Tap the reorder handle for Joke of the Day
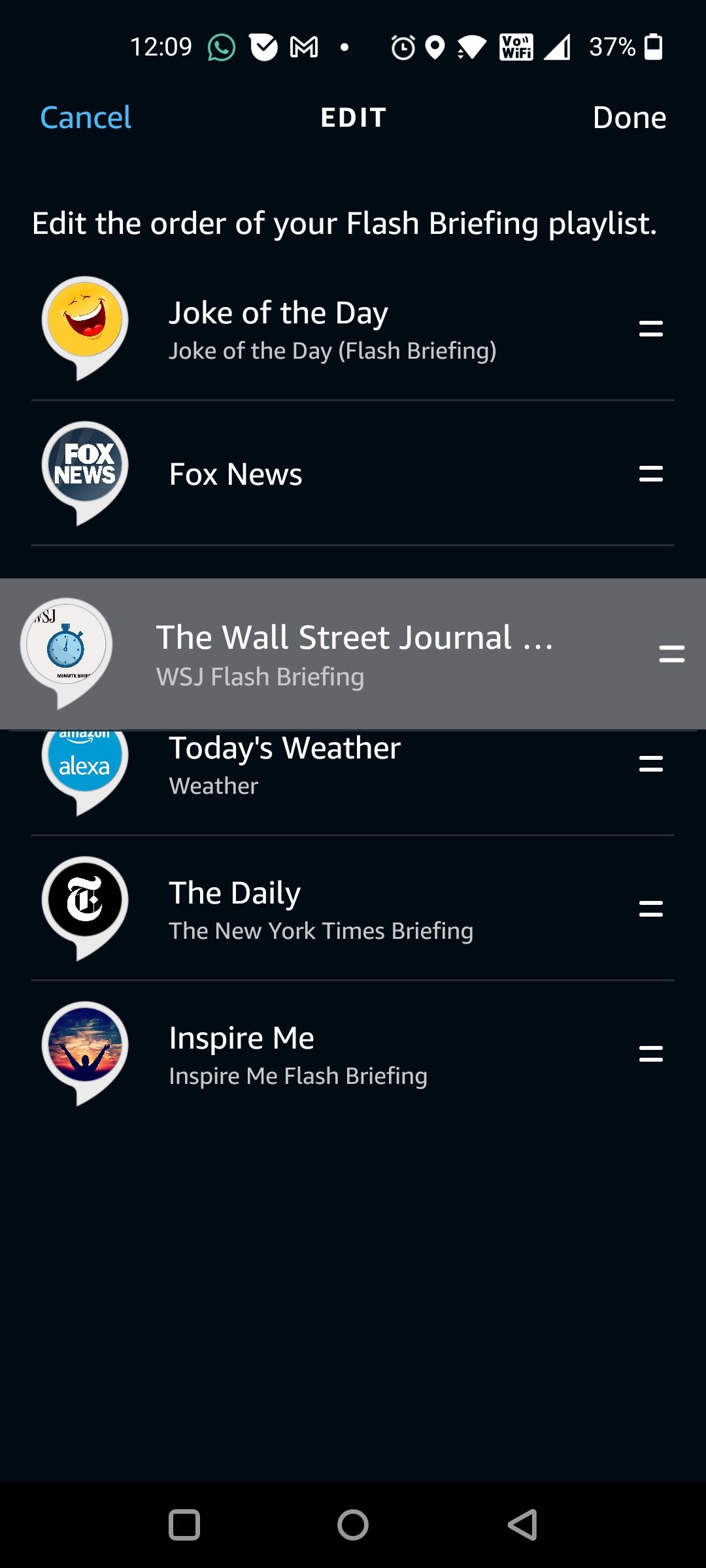This screenshot has height=1568, width=706. coord(650,329)
